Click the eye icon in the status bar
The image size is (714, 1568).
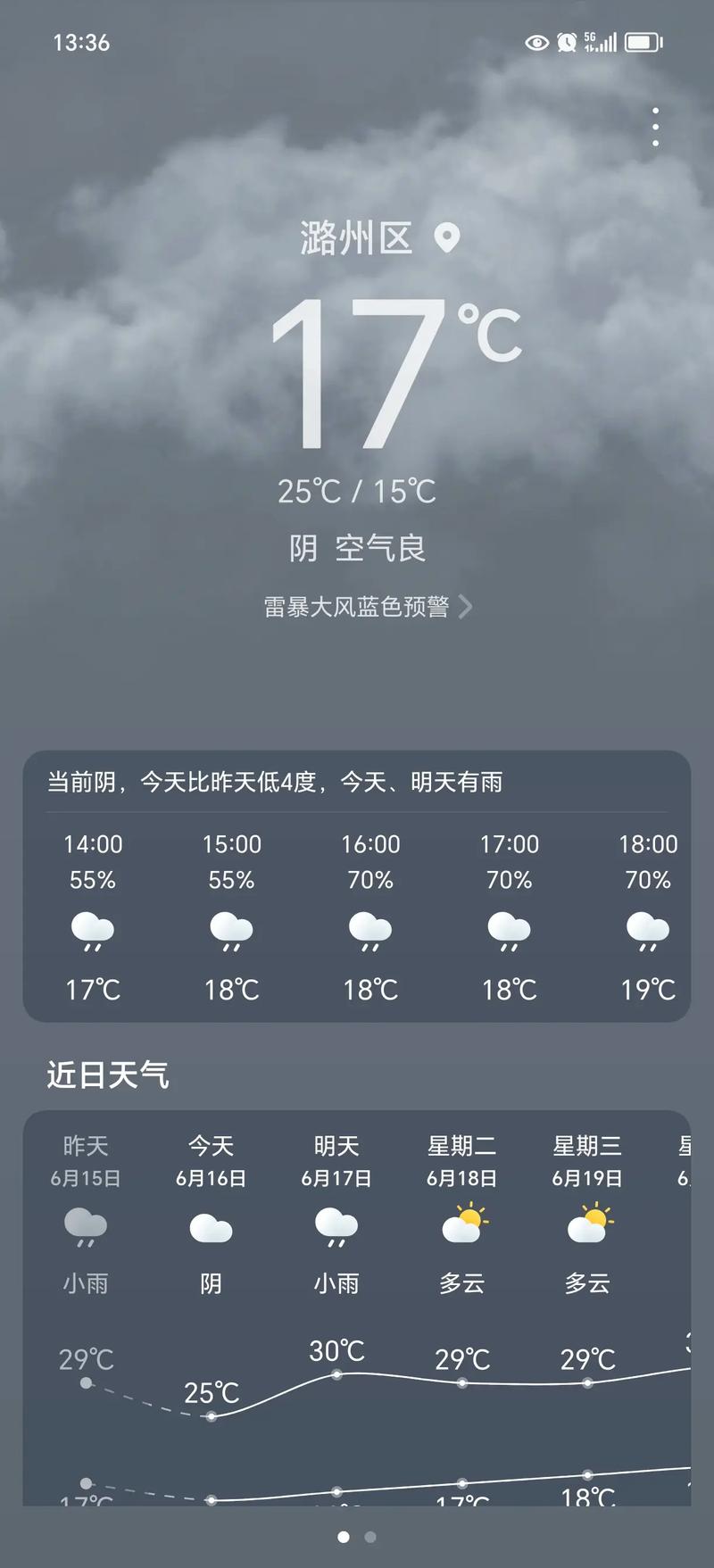[x=535, y=41]
